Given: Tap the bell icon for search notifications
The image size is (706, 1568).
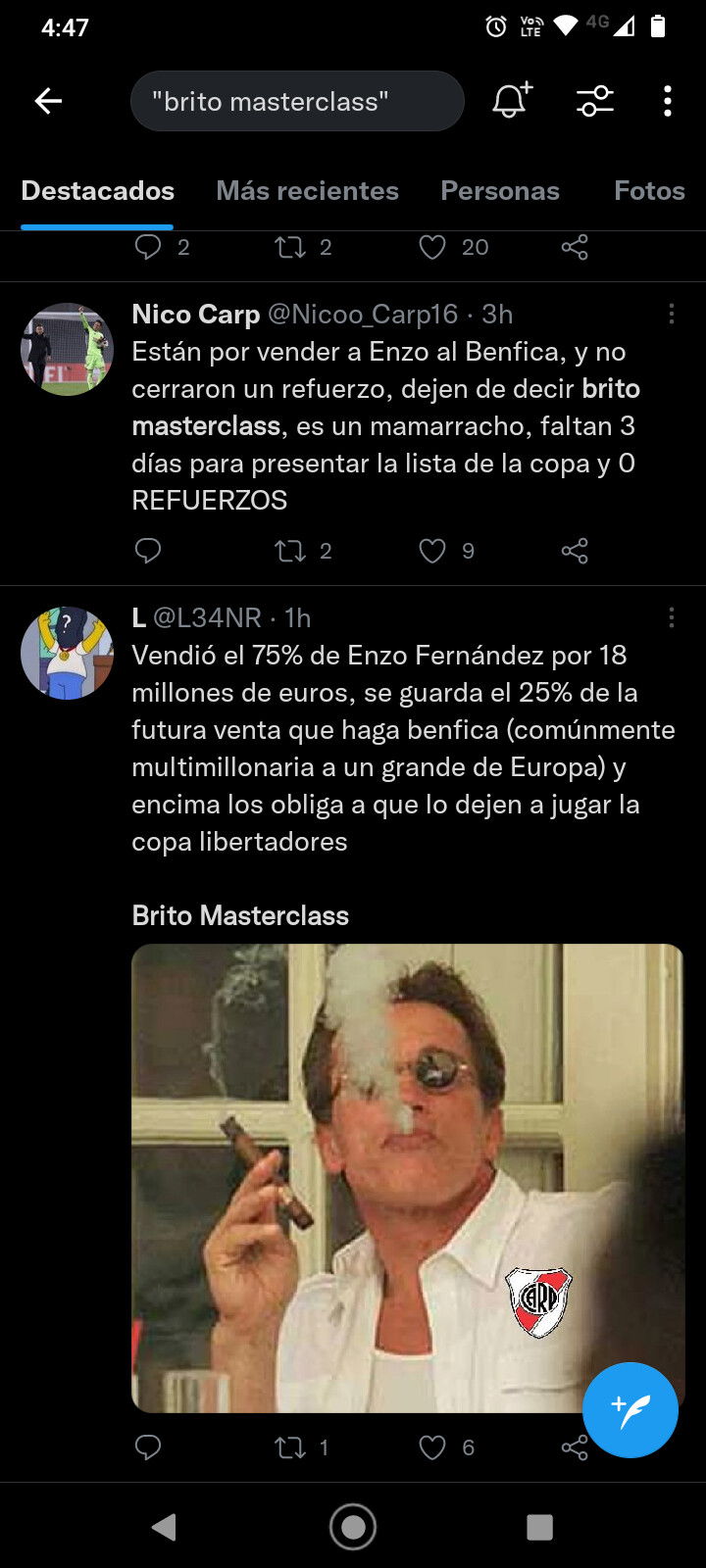Looking at the screenshot, I should coord(511,101).
